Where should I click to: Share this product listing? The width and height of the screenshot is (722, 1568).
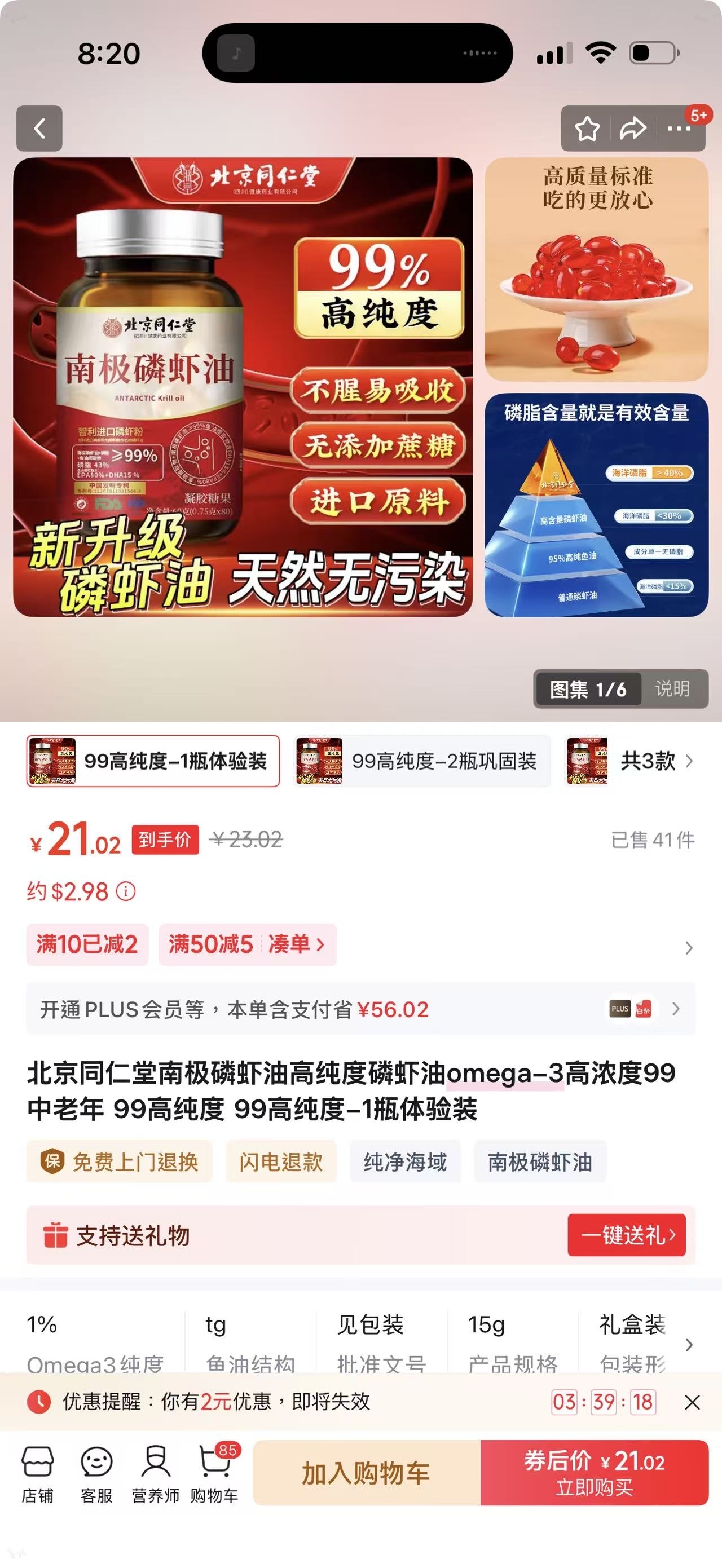pos(632,129)
